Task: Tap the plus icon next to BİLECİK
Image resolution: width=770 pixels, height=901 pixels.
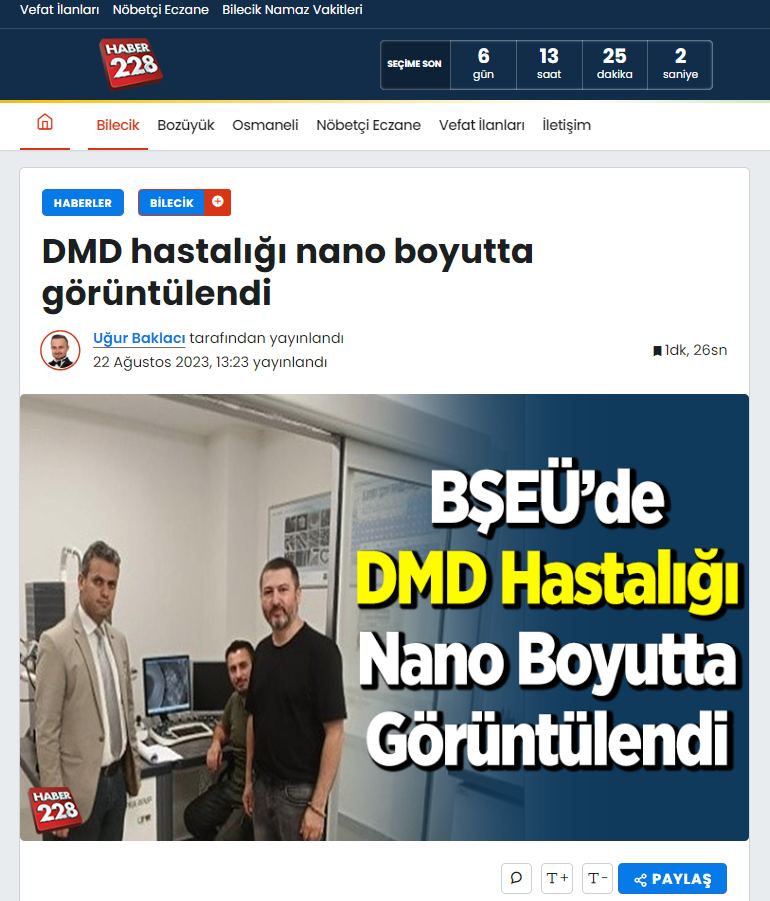Action: [x=217, y=202]
